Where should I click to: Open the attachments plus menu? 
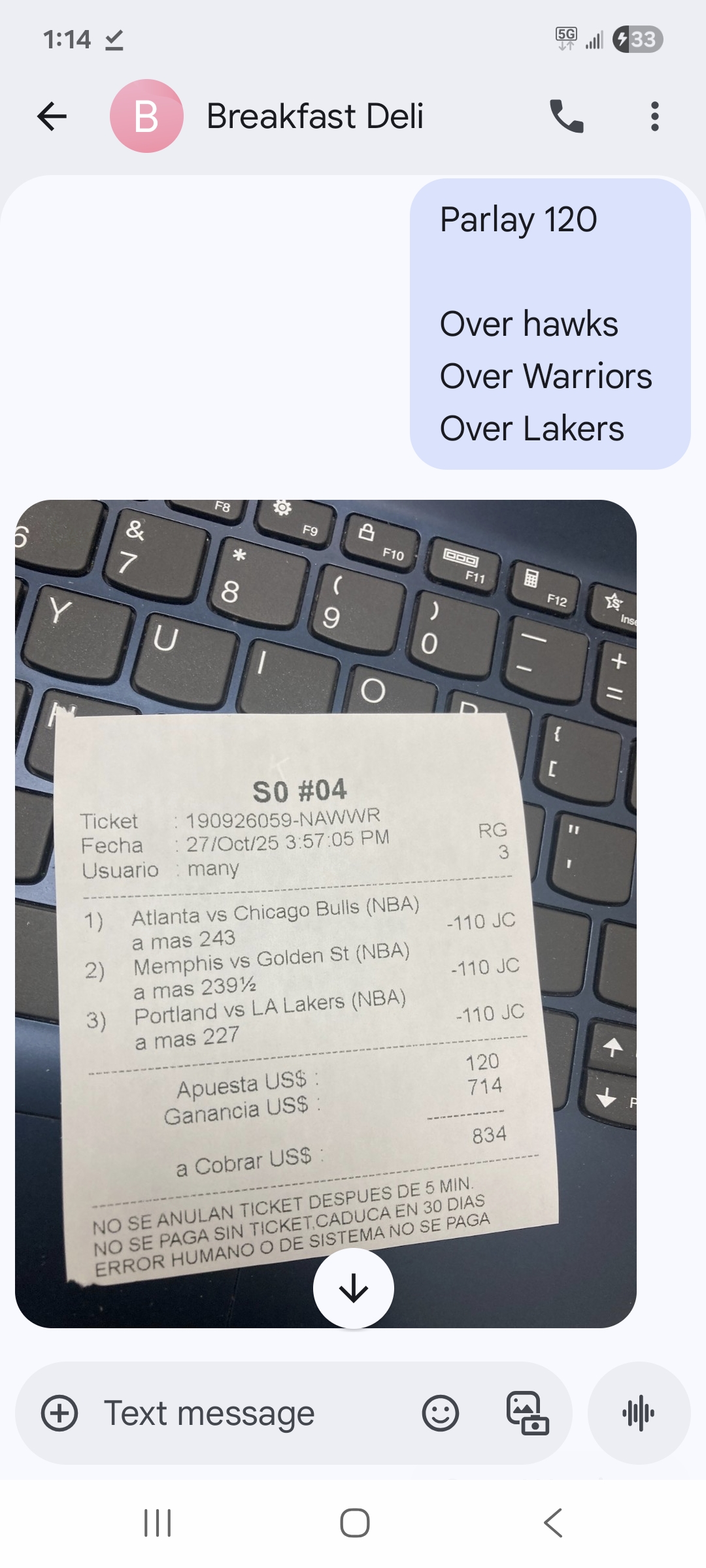coord(59,1413)
